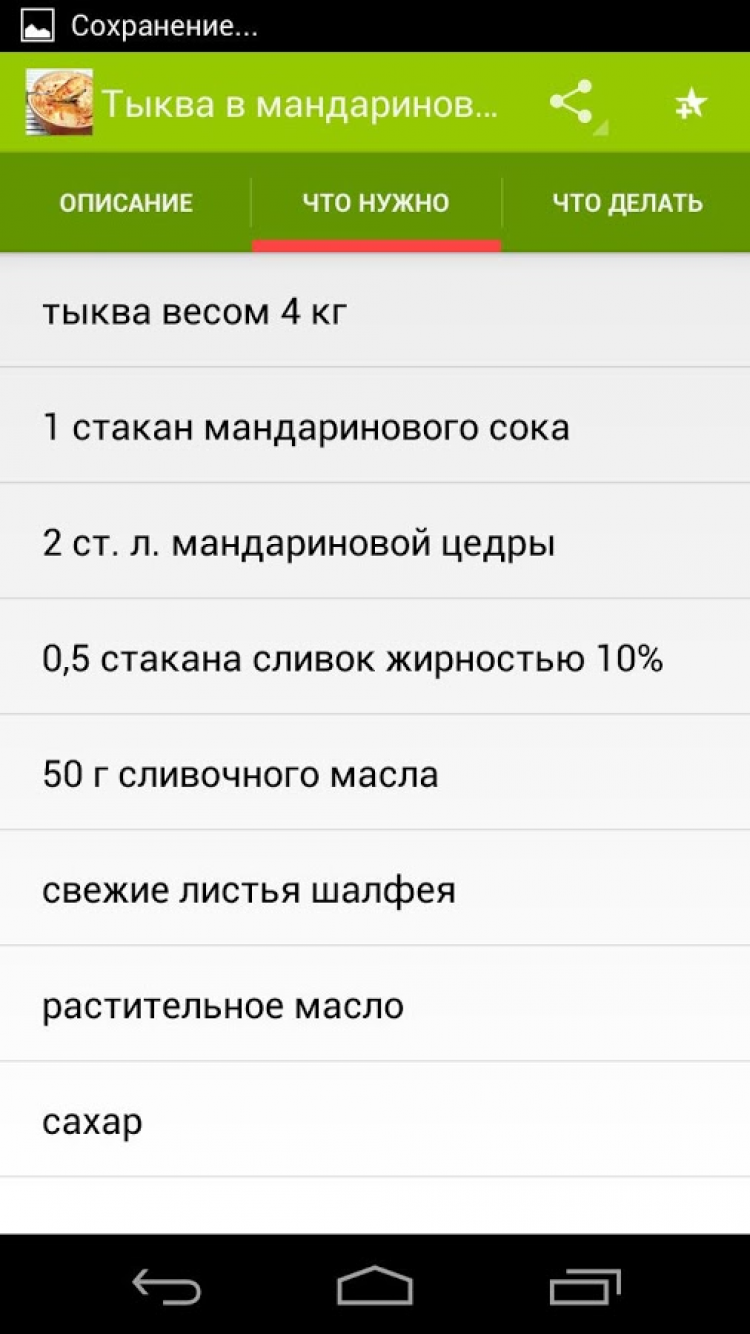Share this pumpkin recipe
Image resolution: width=750 pixels, height=1334 pixels.
pyautogui.click(x=571, y=102)
